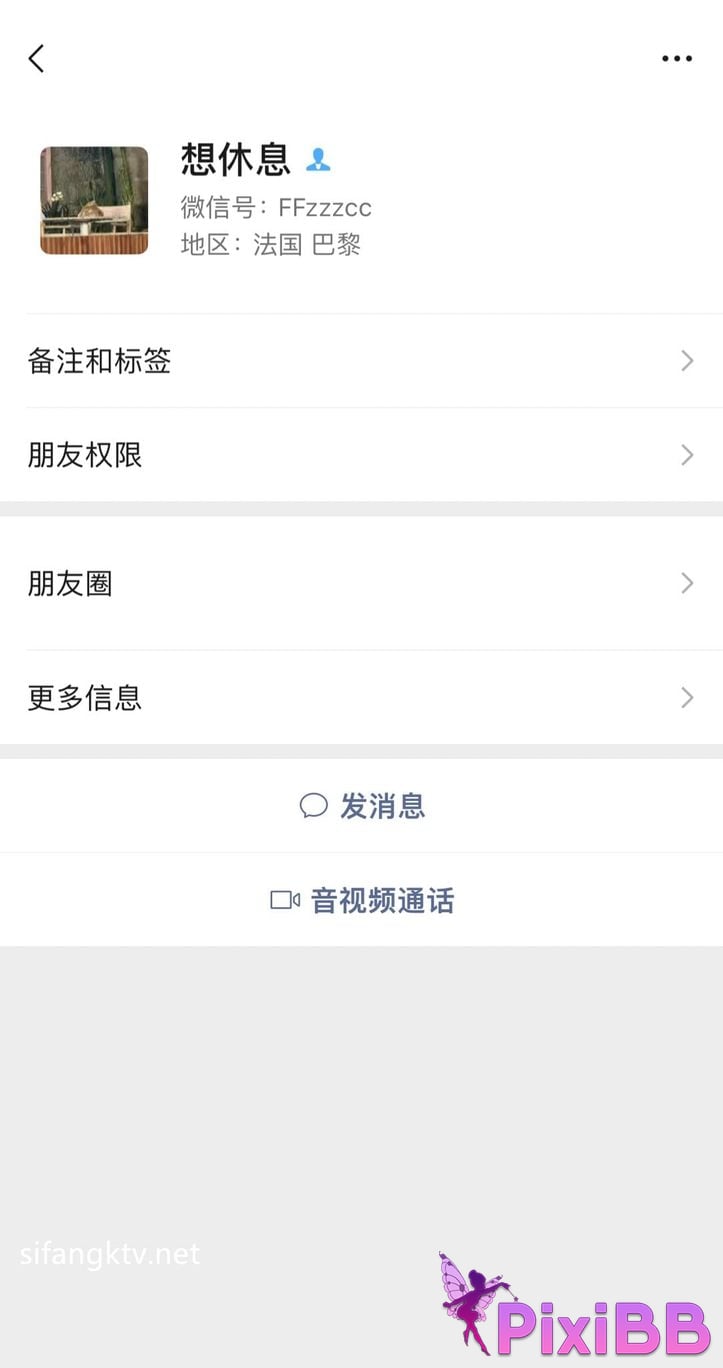Viewport: 723px width, 1368px height.
Task: Expand the chevron on the 朋友圈 row
Action: tap(687, 583)
